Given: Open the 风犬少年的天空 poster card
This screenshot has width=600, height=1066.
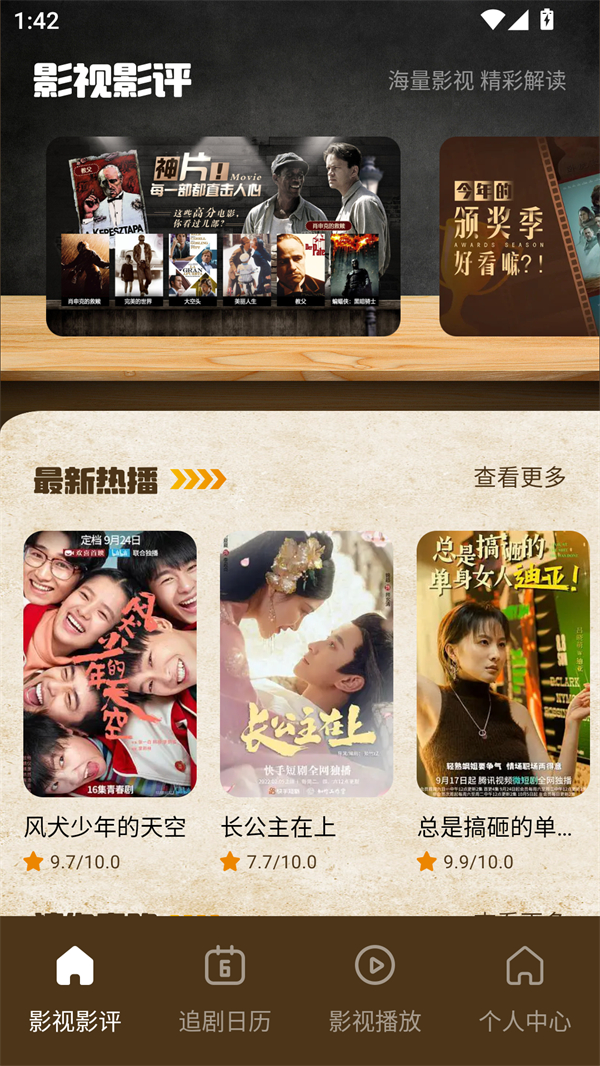Looking at the screenshot, I should coord(110,663).
